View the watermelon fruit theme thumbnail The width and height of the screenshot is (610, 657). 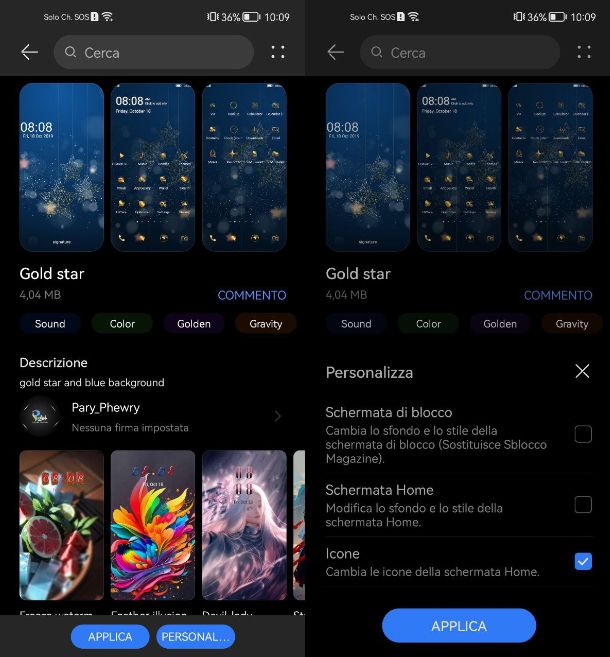[61, 524]
